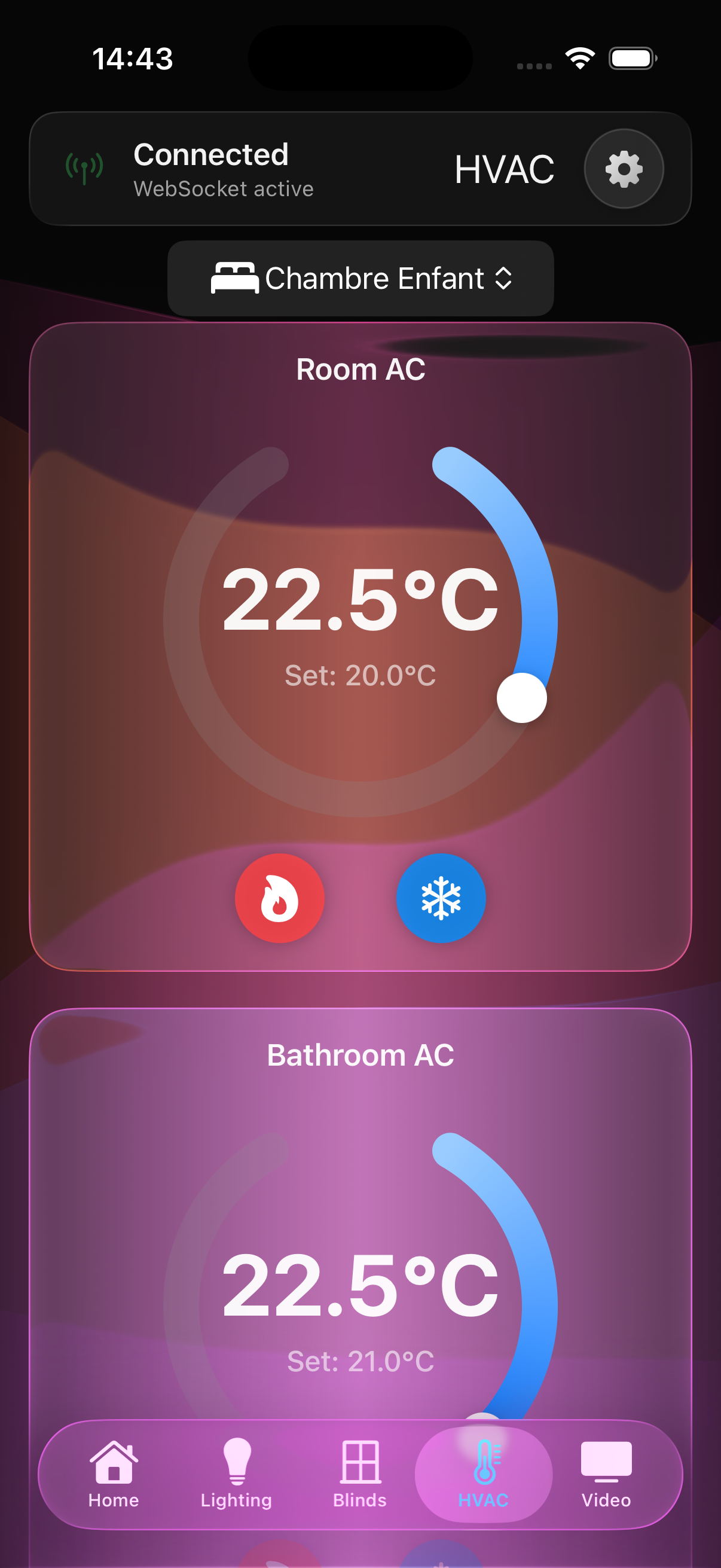Click the up-down chevrons next to Chambre Enfant
Image resolution: width=721 pixels, height=1568 pixels.
click(505, 278)
